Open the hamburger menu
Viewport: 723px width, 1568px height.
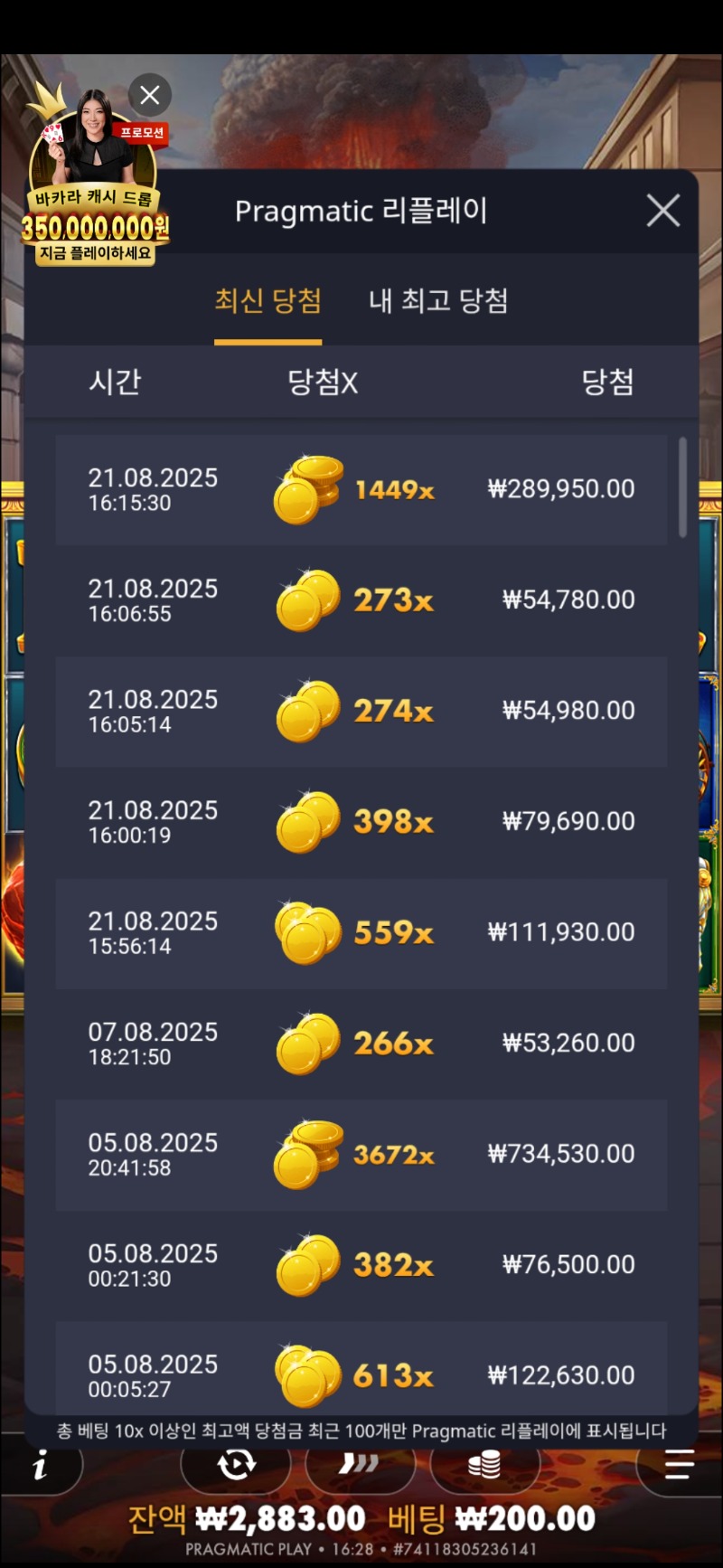678,1464
